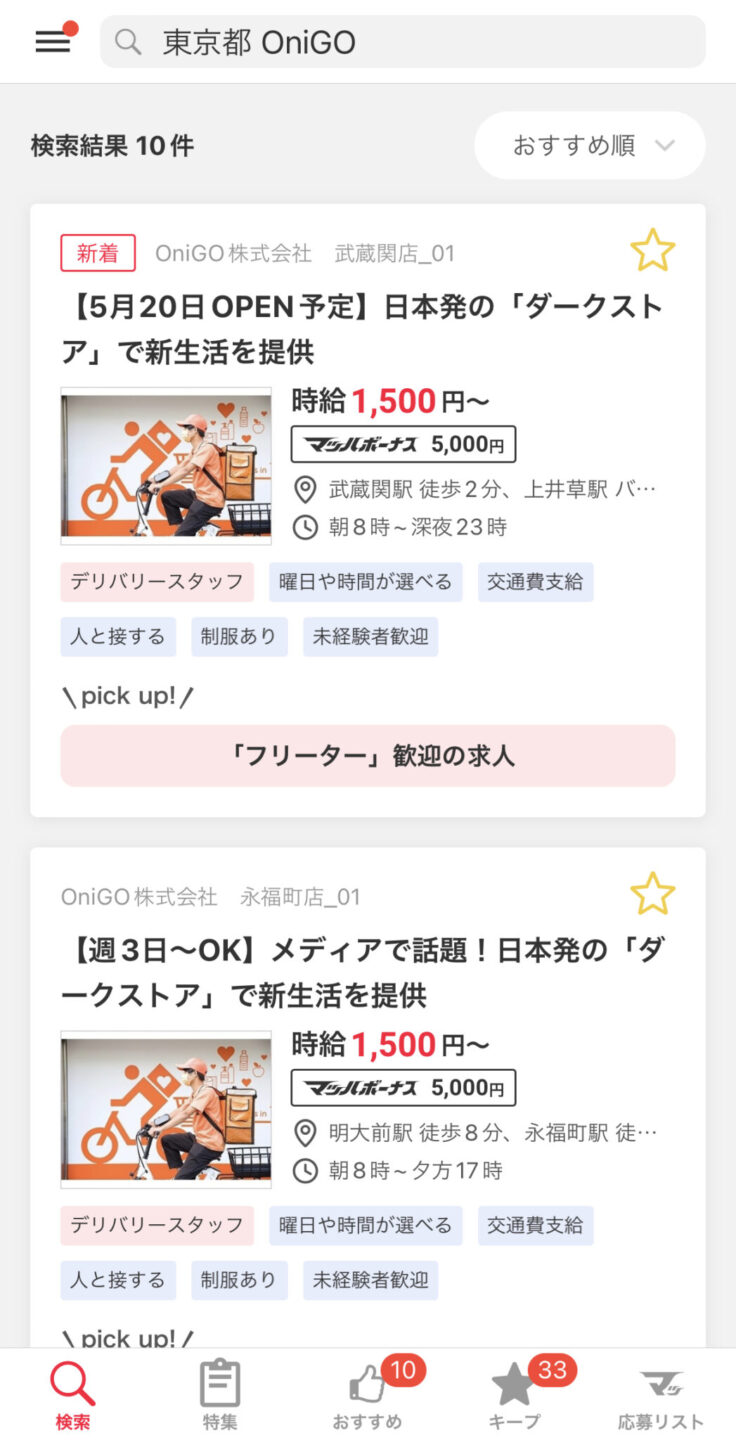Switch to the 検索 tab
This screenshot has height=1440, width=736.
(x=73, y=1394)
